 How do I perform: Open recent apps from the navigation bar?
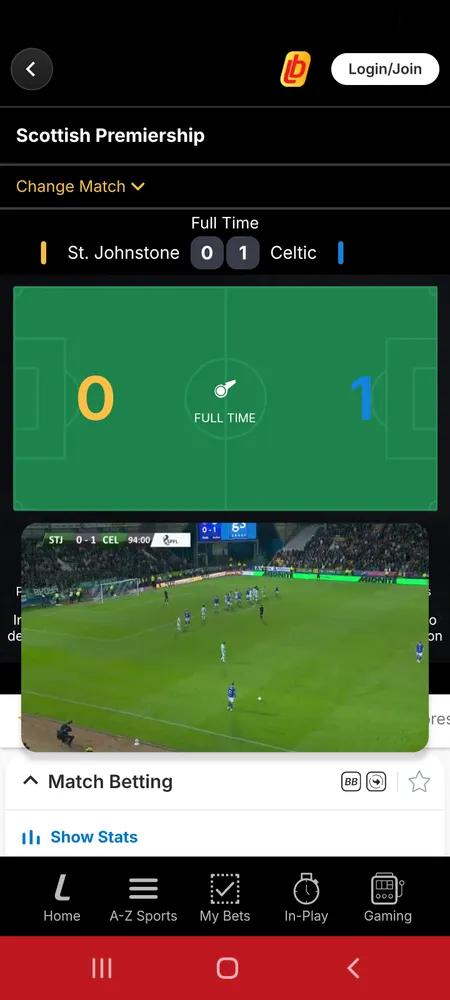point(101,968)
